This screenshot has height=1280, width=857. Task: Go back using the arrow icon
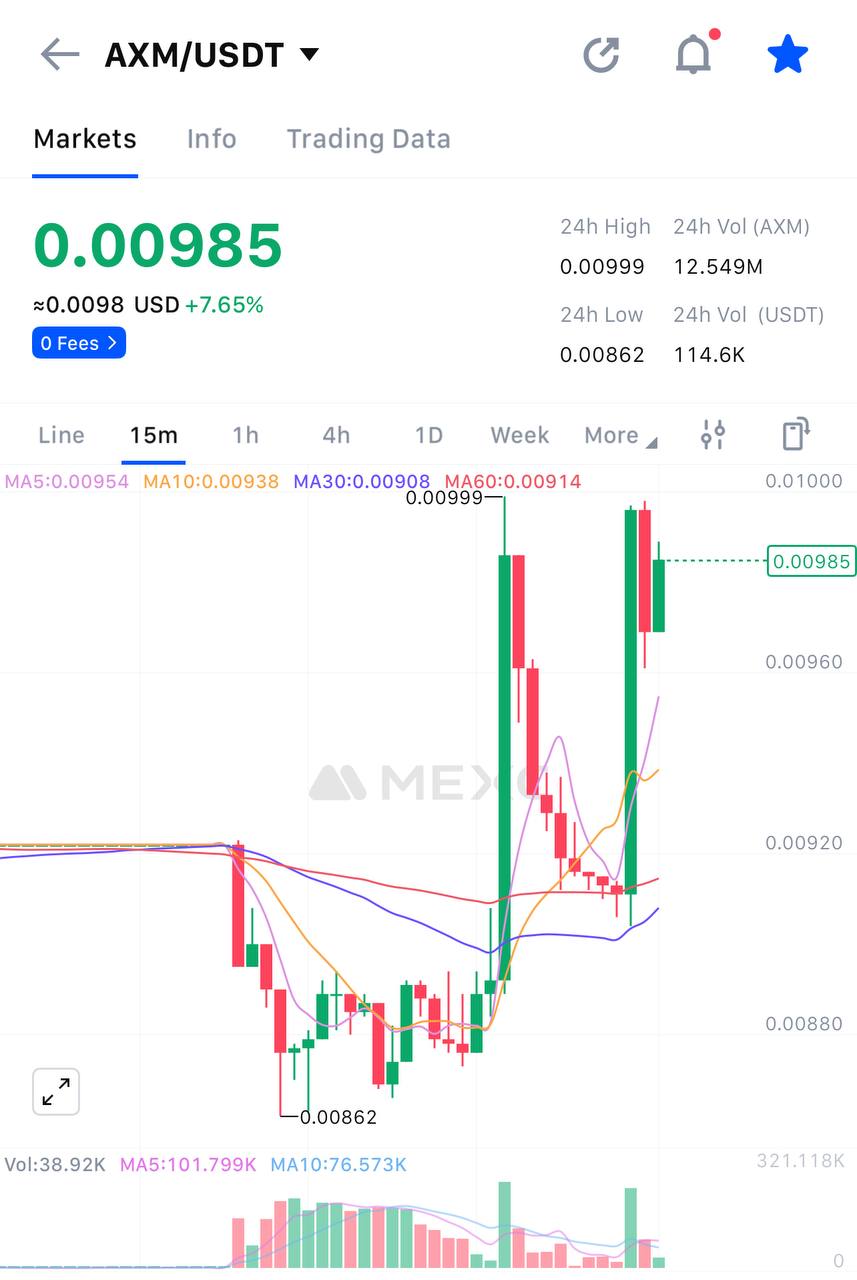pyautogui.click(x=59, y=54)
